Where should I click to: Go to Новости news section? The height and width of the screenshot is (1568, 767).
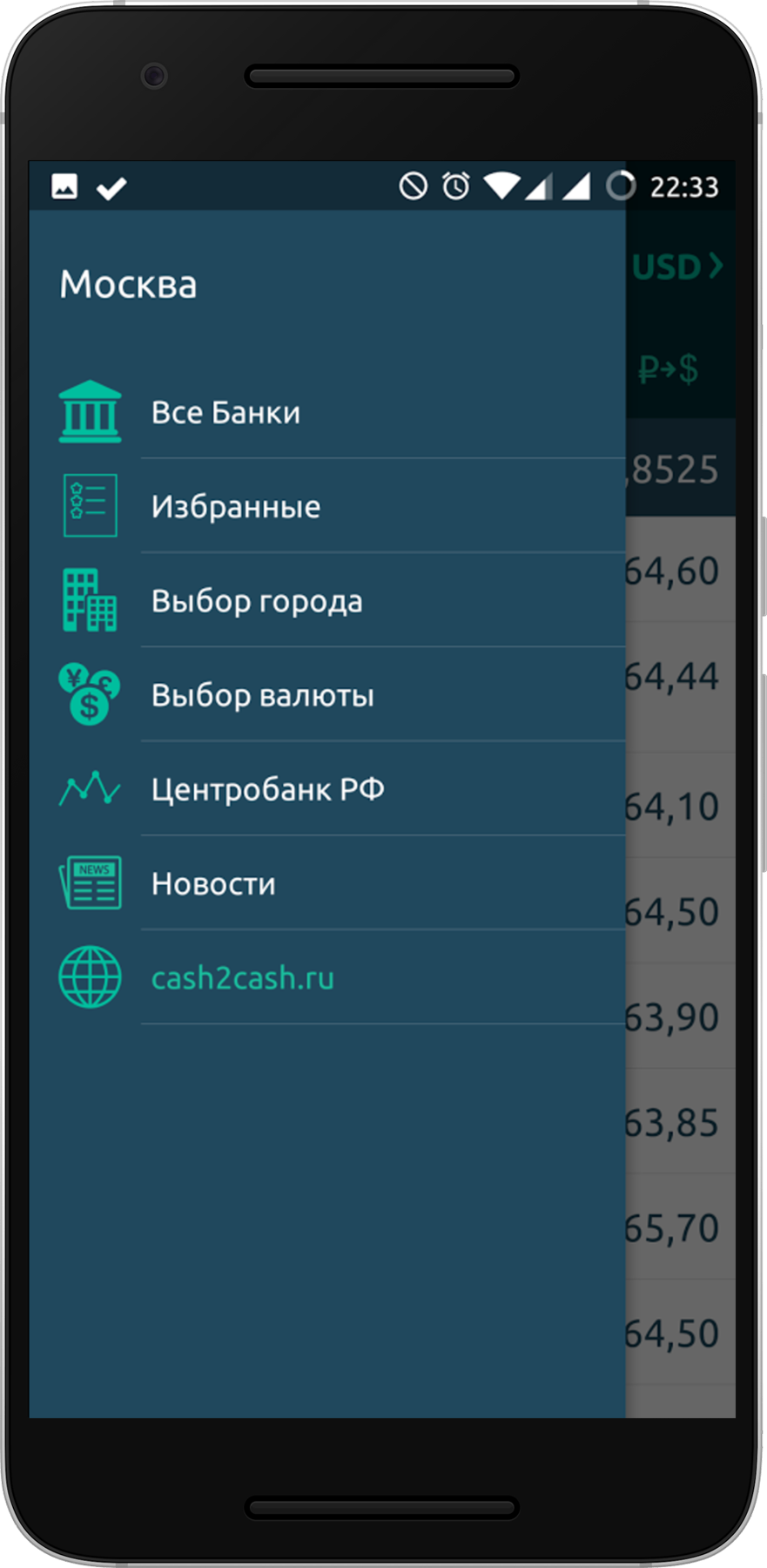213,883
